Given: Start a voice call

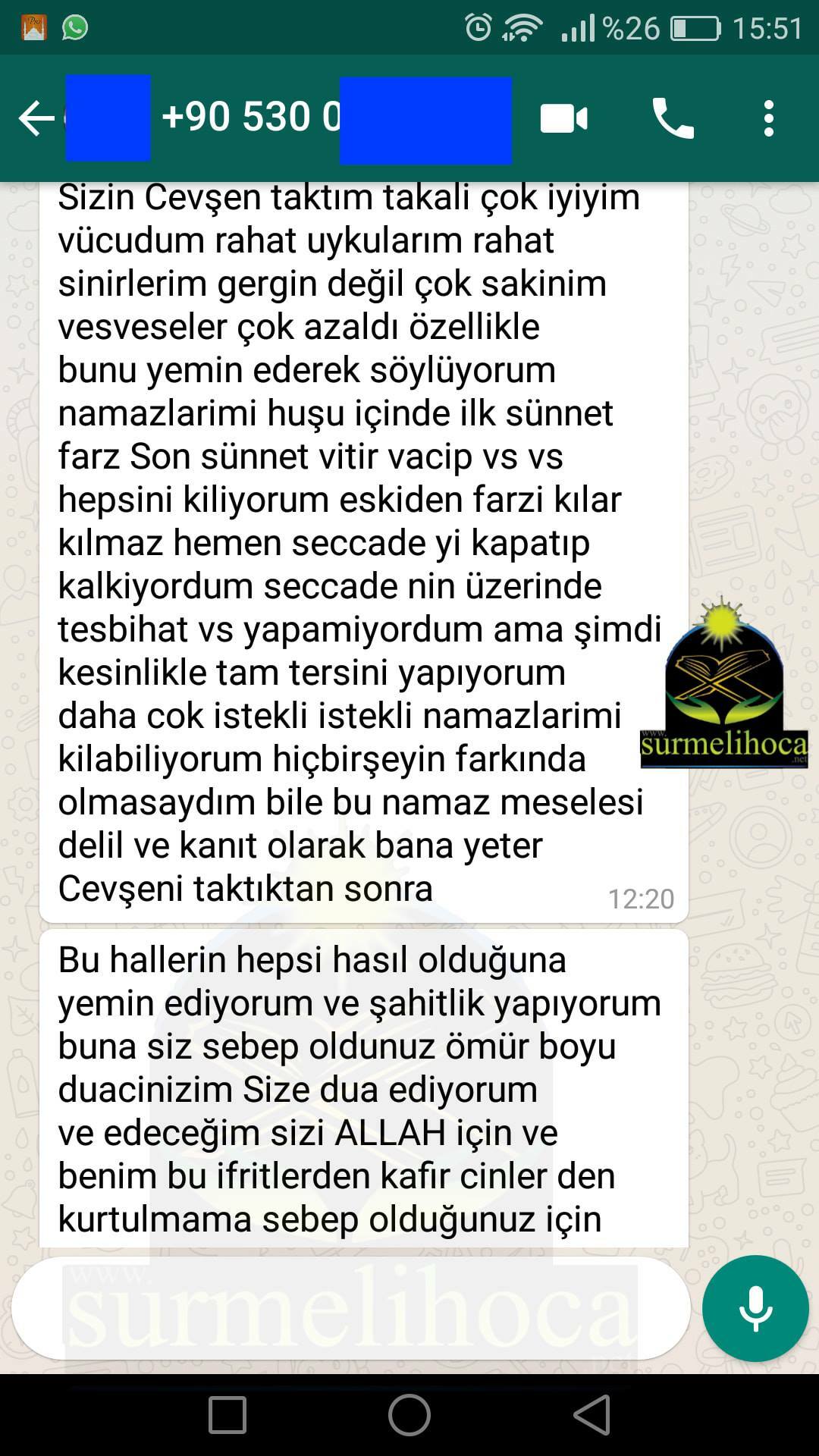Looking at the screenshot, I should tap(673, 119).
